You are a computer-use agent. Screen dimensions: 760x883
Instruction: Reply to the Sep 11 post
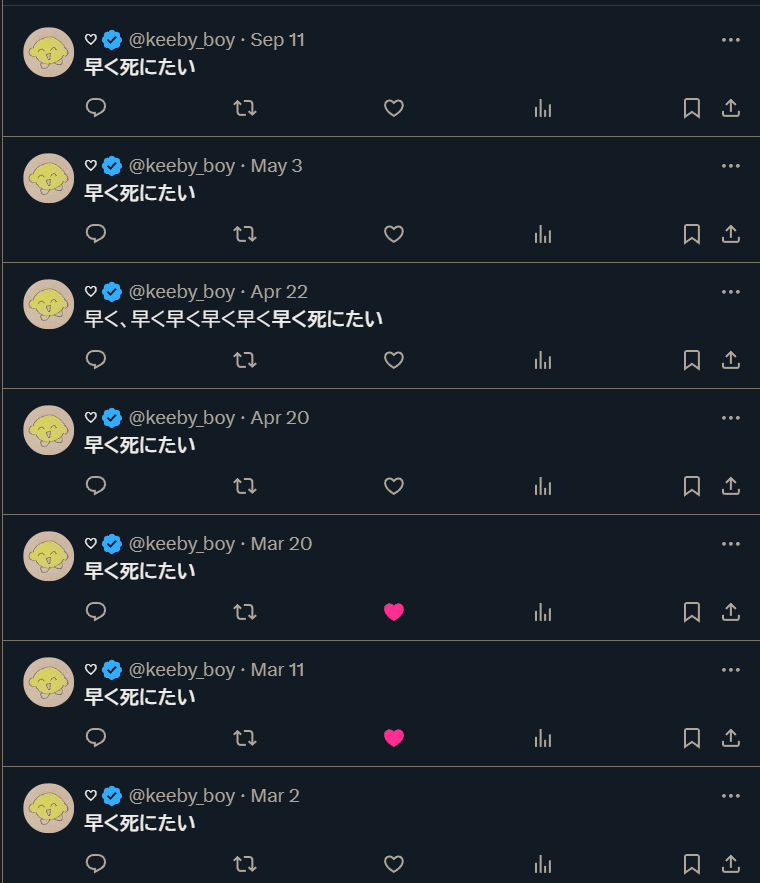96,108
